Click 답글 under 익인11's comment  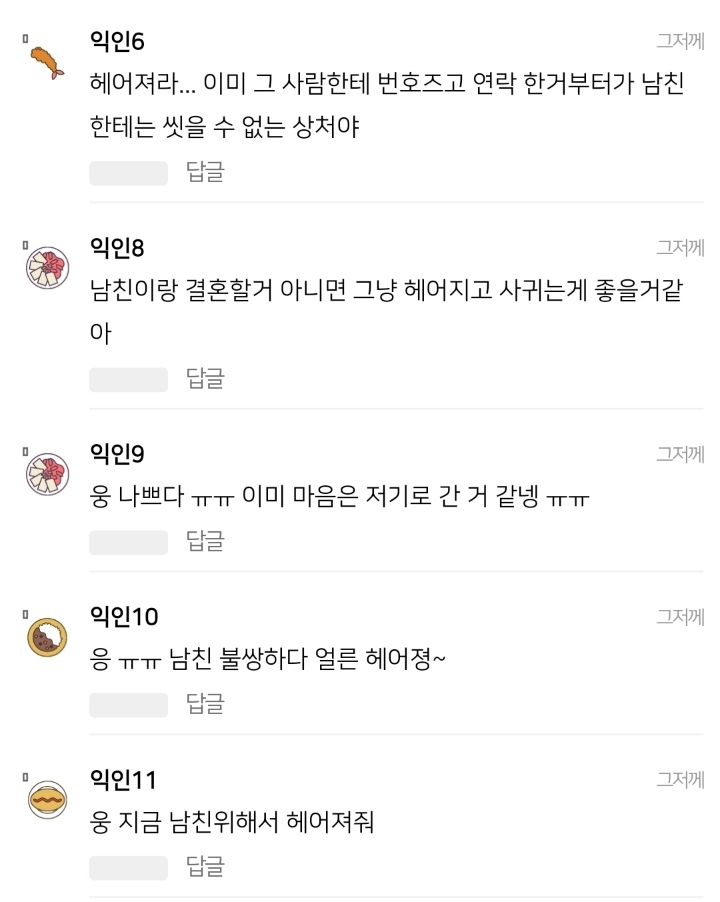tap(207, 867)
